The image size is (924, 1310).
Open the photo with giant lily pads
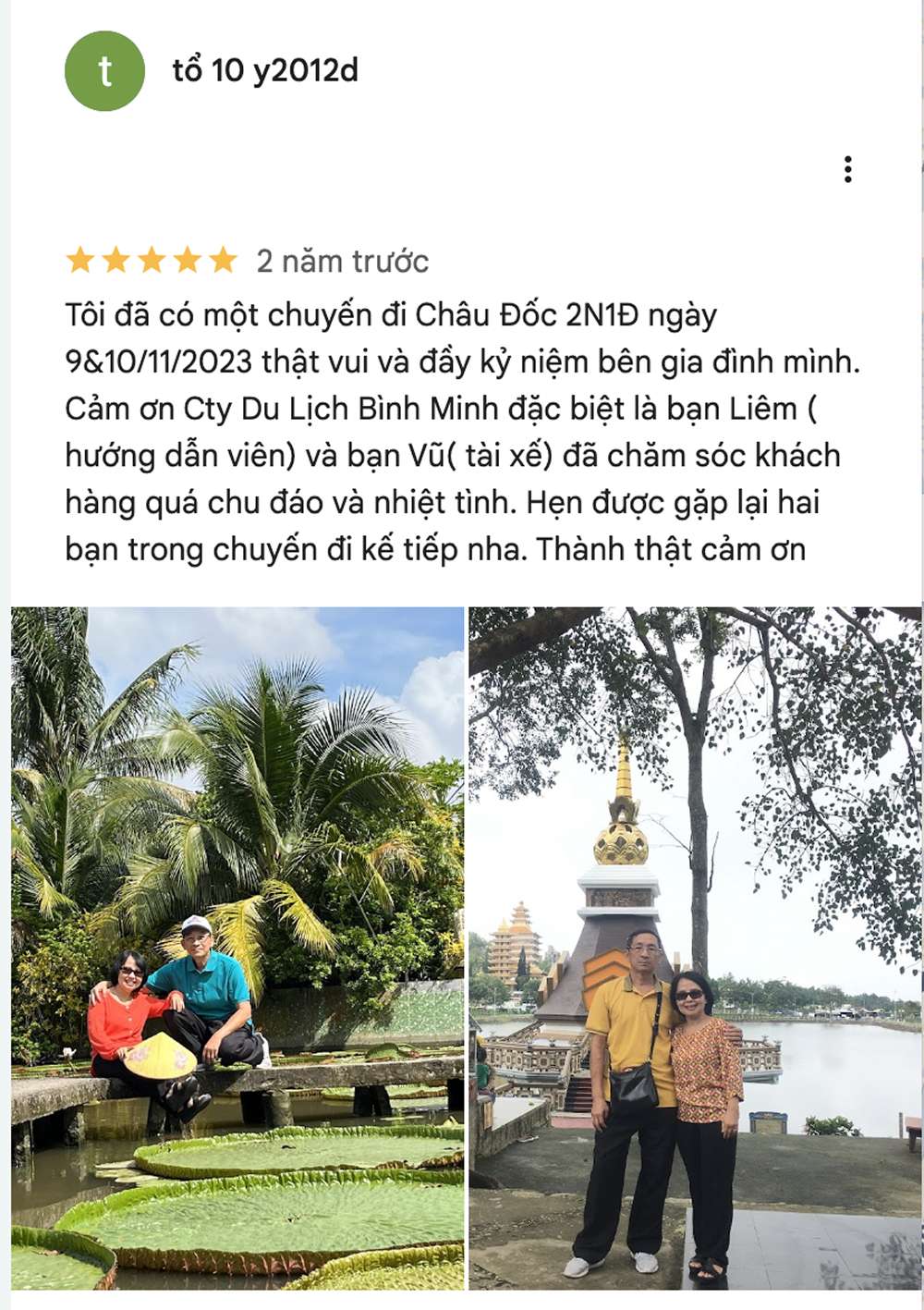click(237, 948)
